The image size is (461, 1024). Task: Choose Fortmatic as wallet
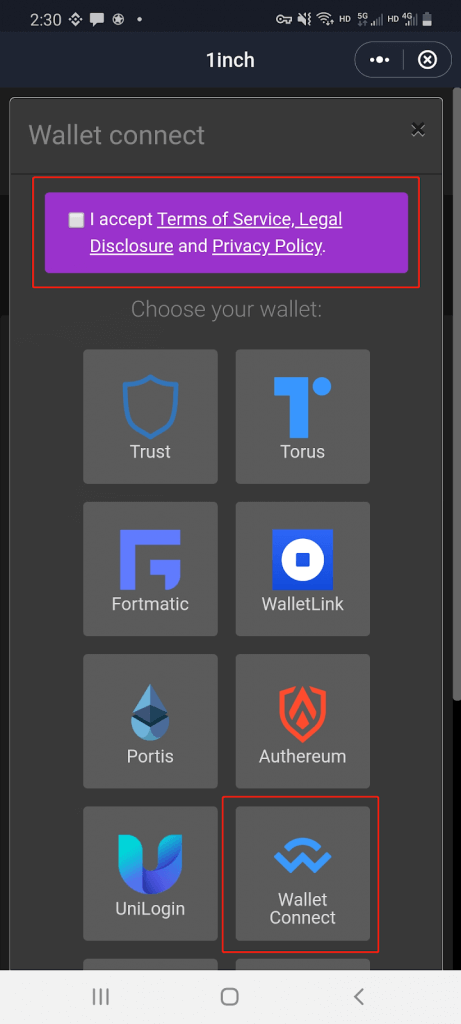150,569
